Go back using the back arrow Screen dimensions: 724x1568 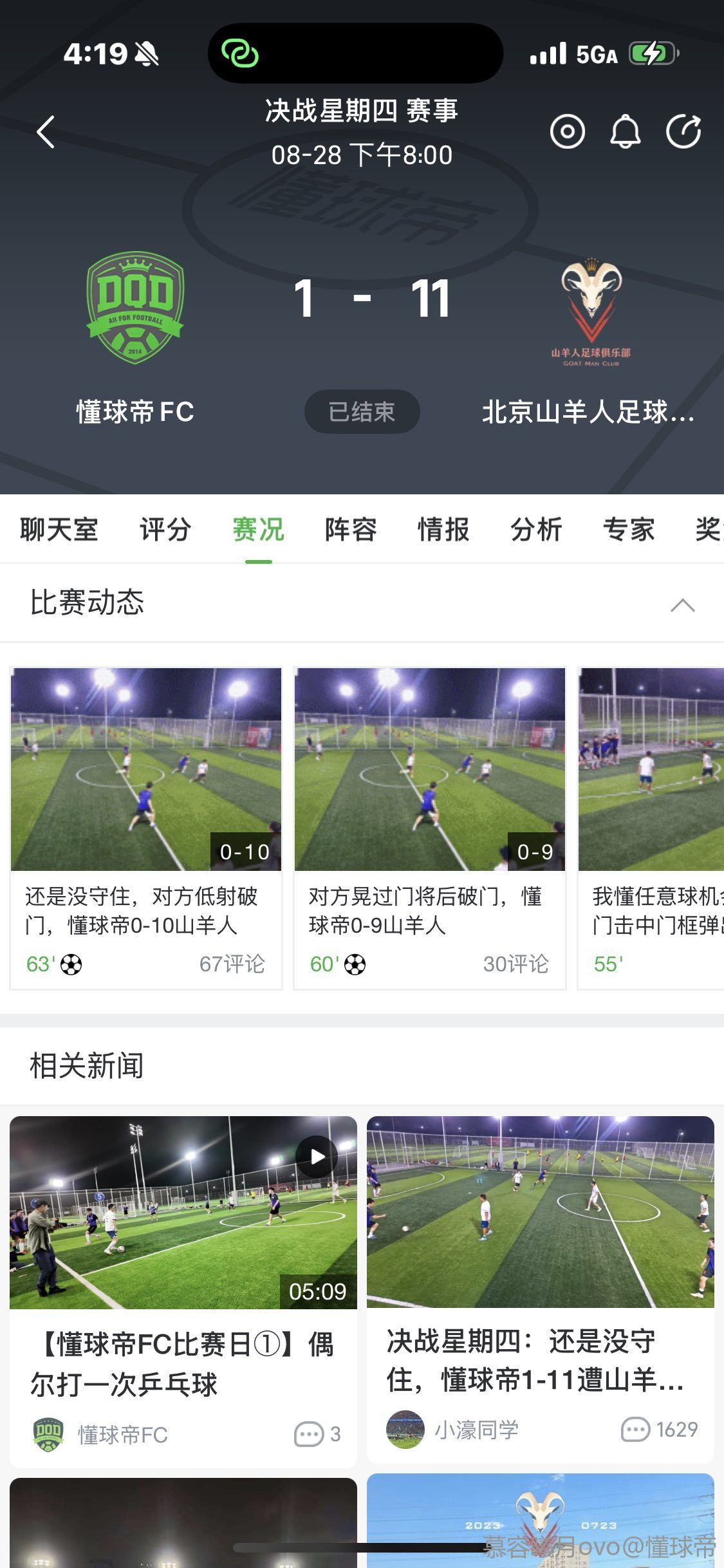(46, 133)
